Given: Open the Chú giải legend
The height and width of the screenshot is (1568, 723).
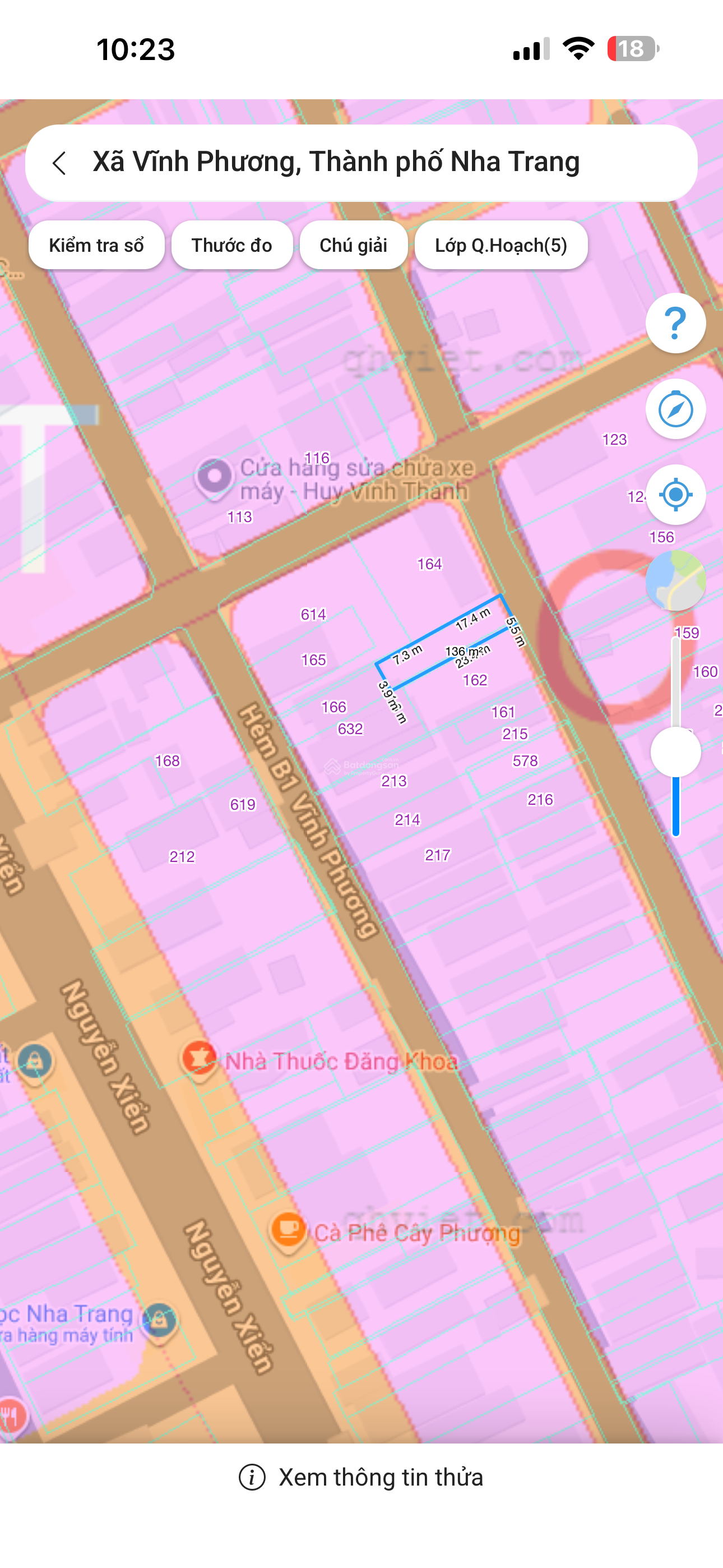Looking at the screenshot, I should (x=353, y=245).
